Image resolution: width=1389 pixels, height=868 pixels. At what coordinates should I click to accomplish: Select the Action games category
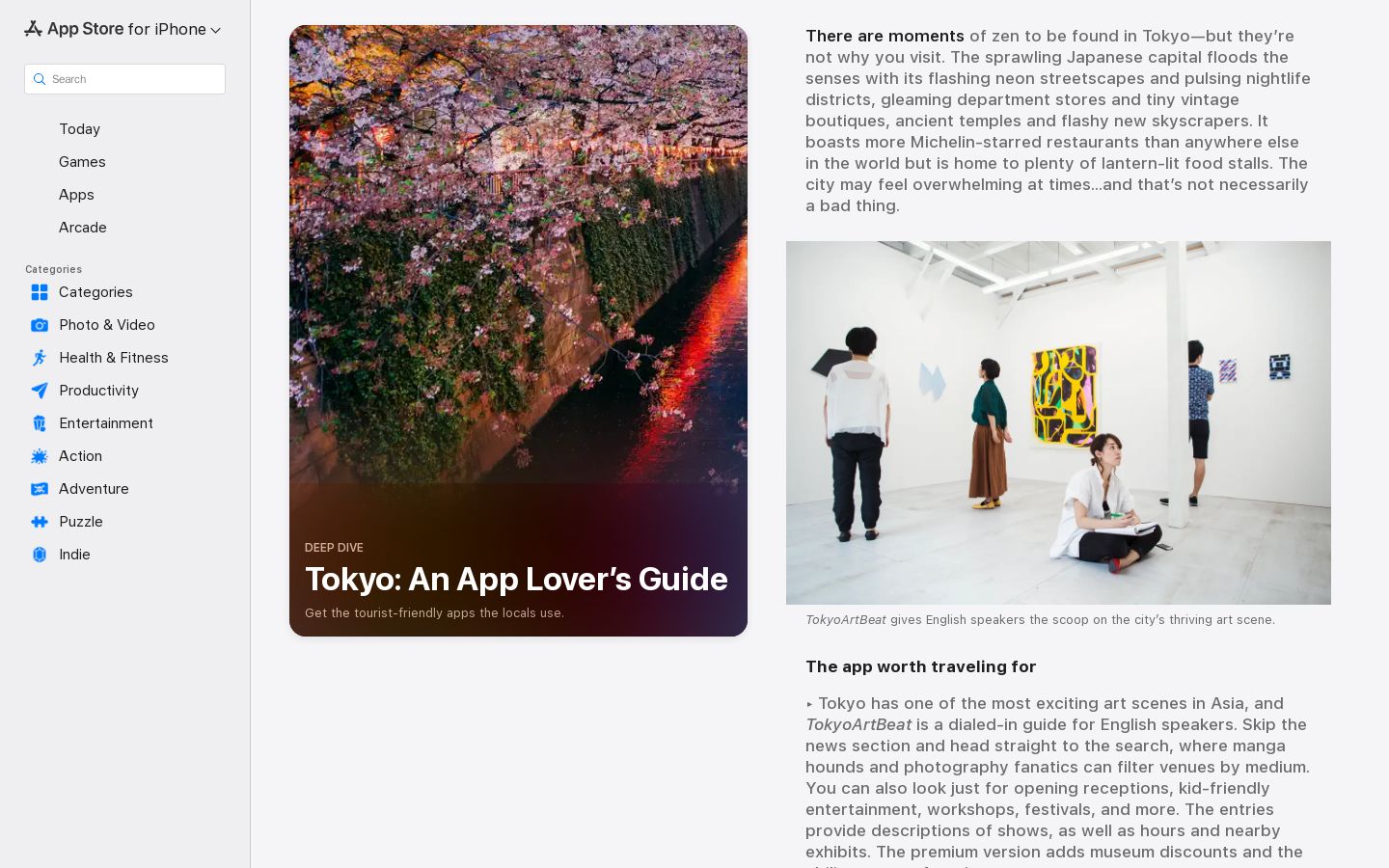(x=124, y=456)
